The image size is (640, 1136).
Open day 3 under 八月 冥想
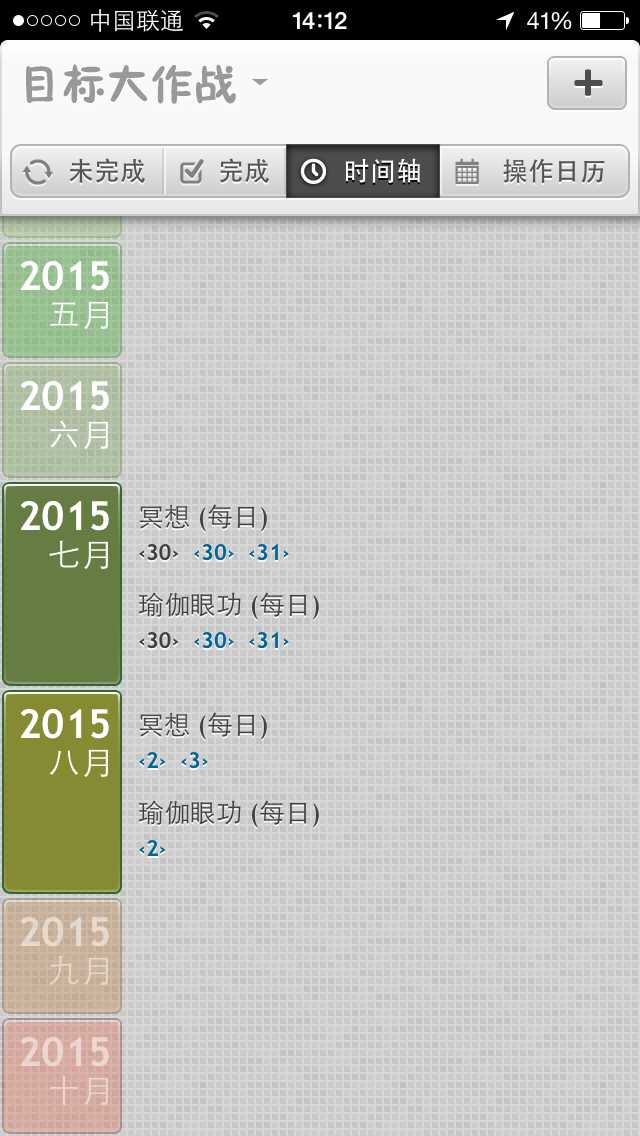point(194,761)
